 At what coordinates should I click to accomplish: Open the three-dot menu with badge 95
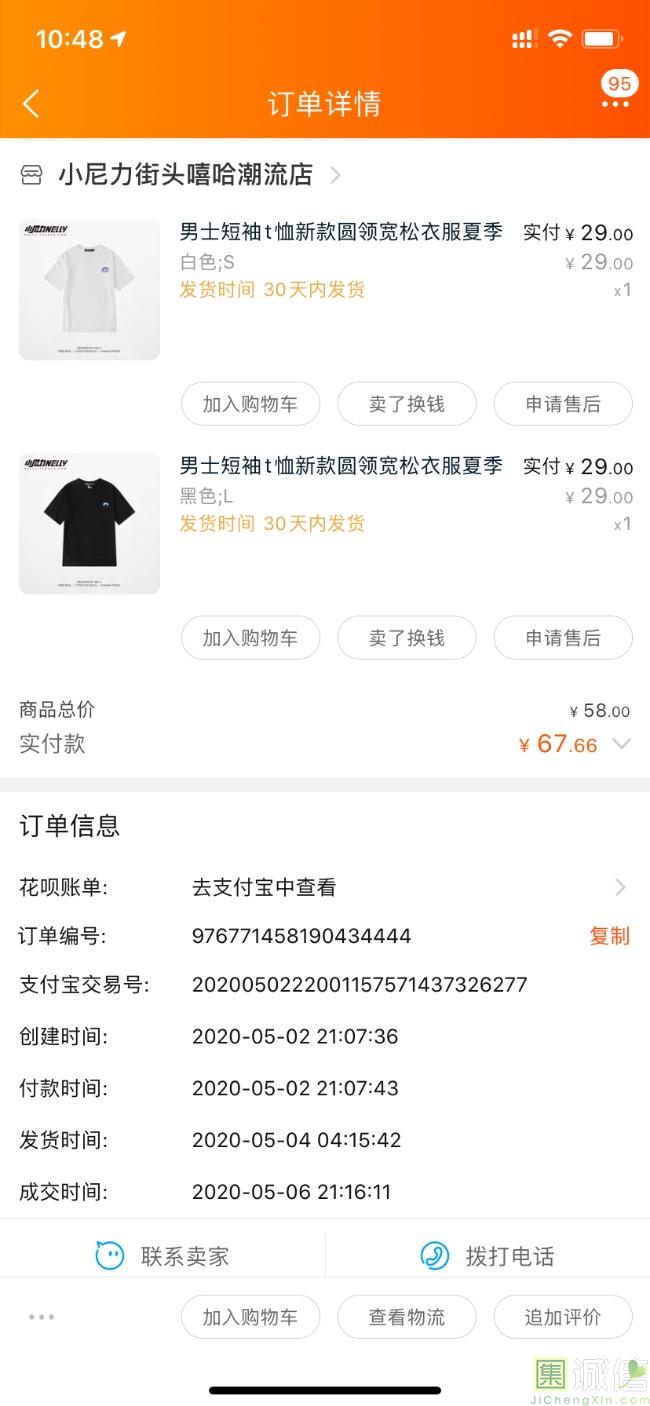[615, 103]
